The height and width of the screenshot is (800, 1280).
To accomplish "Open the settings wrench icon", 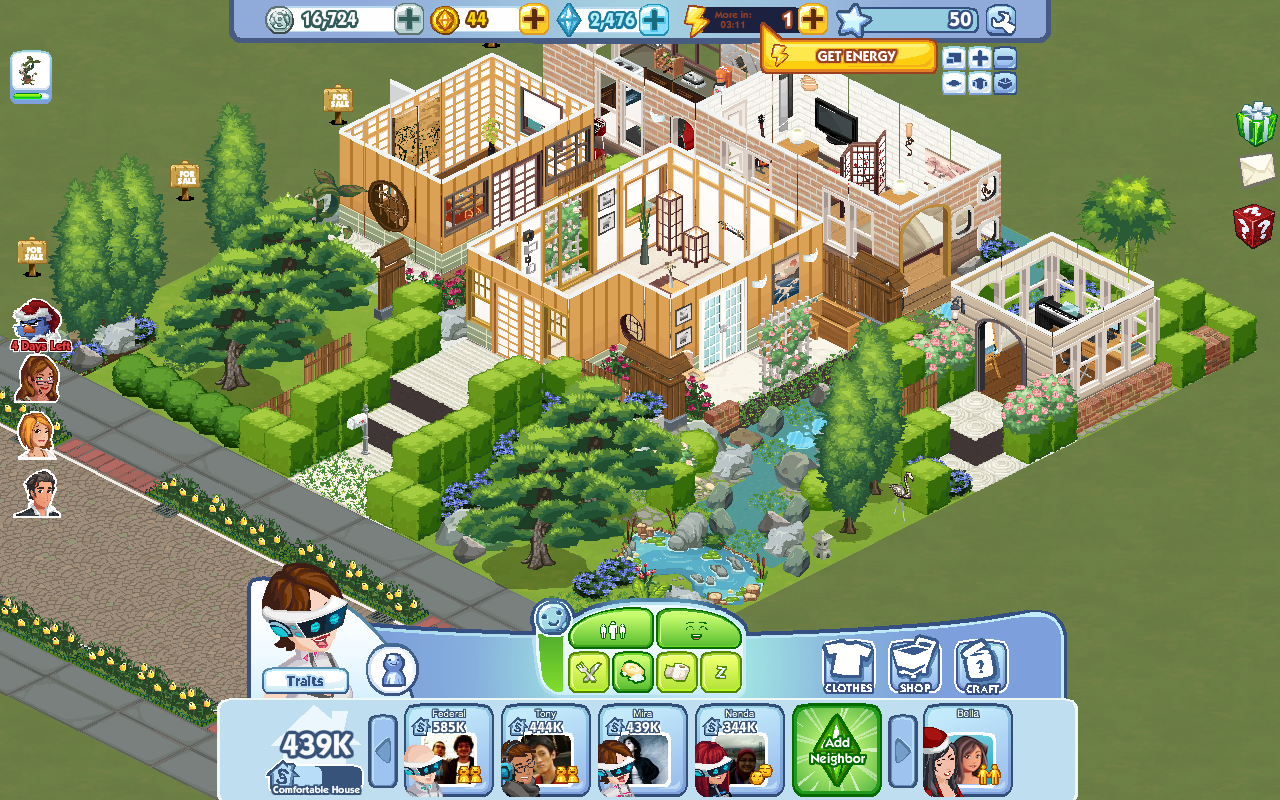I will coord(1001,19).
